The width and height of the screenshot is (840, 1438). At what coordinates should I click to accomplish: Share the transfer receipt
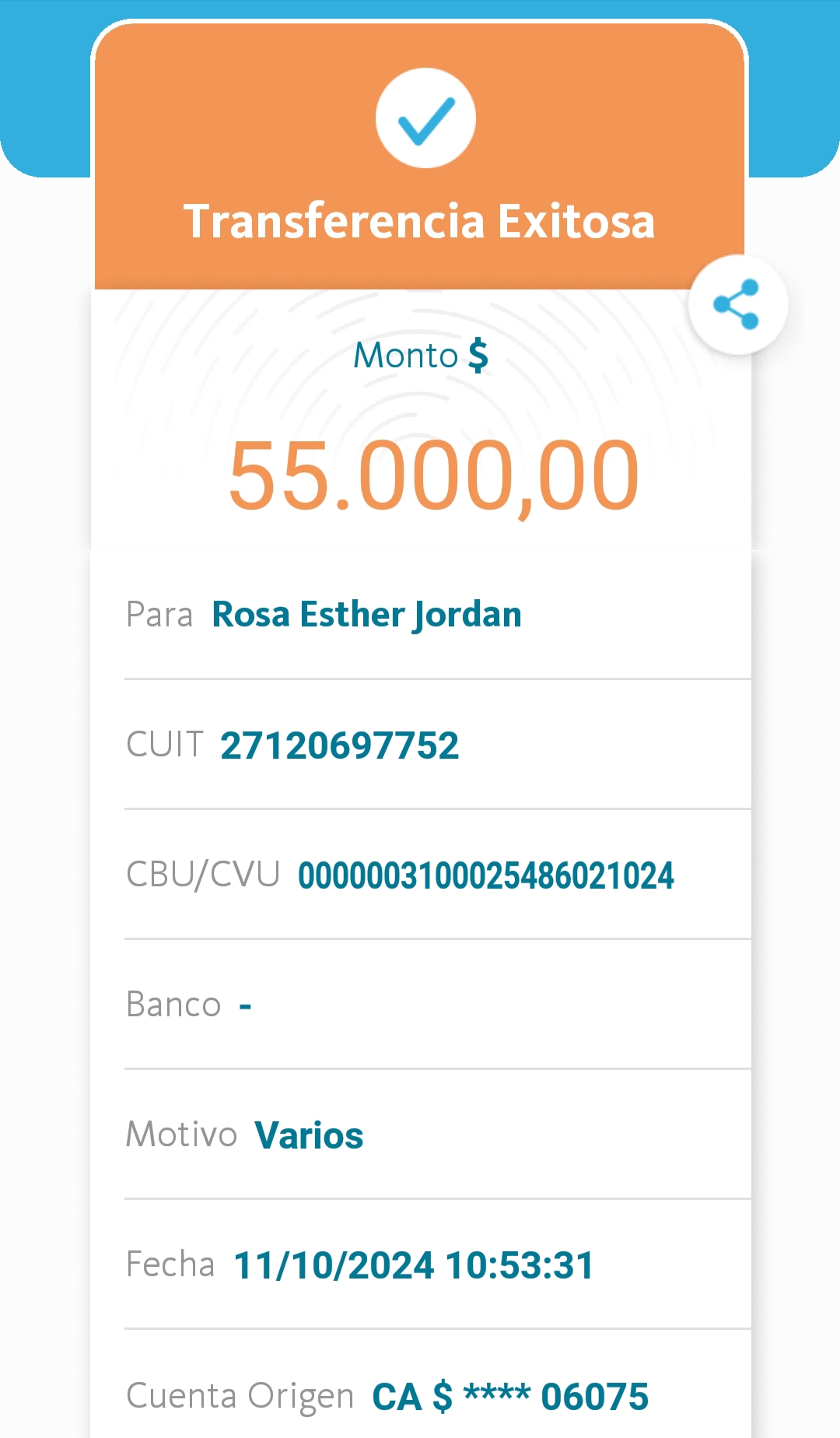point(737,304)
